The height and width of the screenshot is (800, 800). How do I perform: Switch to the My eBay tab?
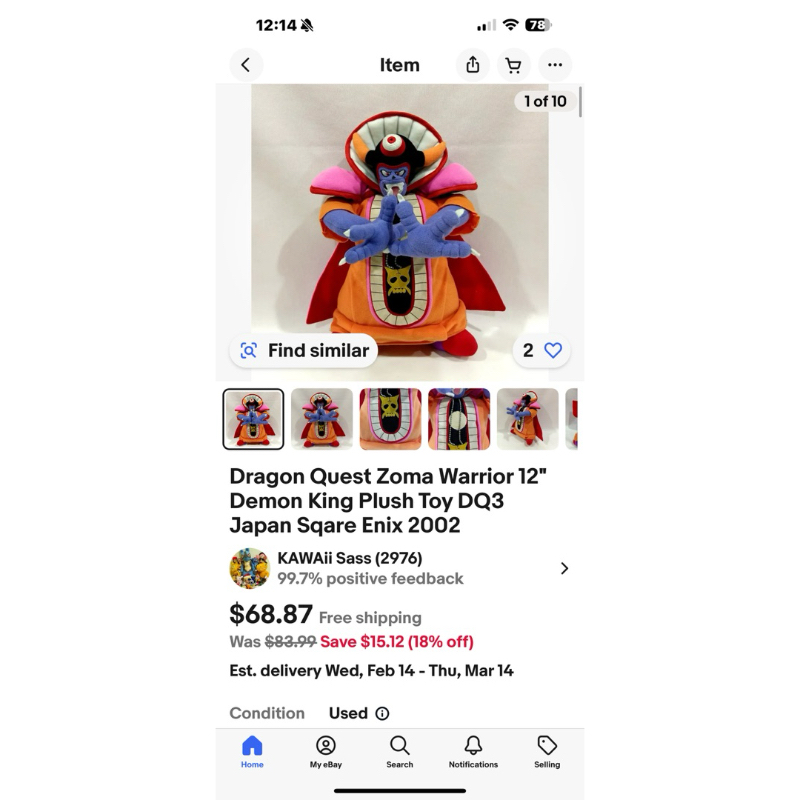326,752
